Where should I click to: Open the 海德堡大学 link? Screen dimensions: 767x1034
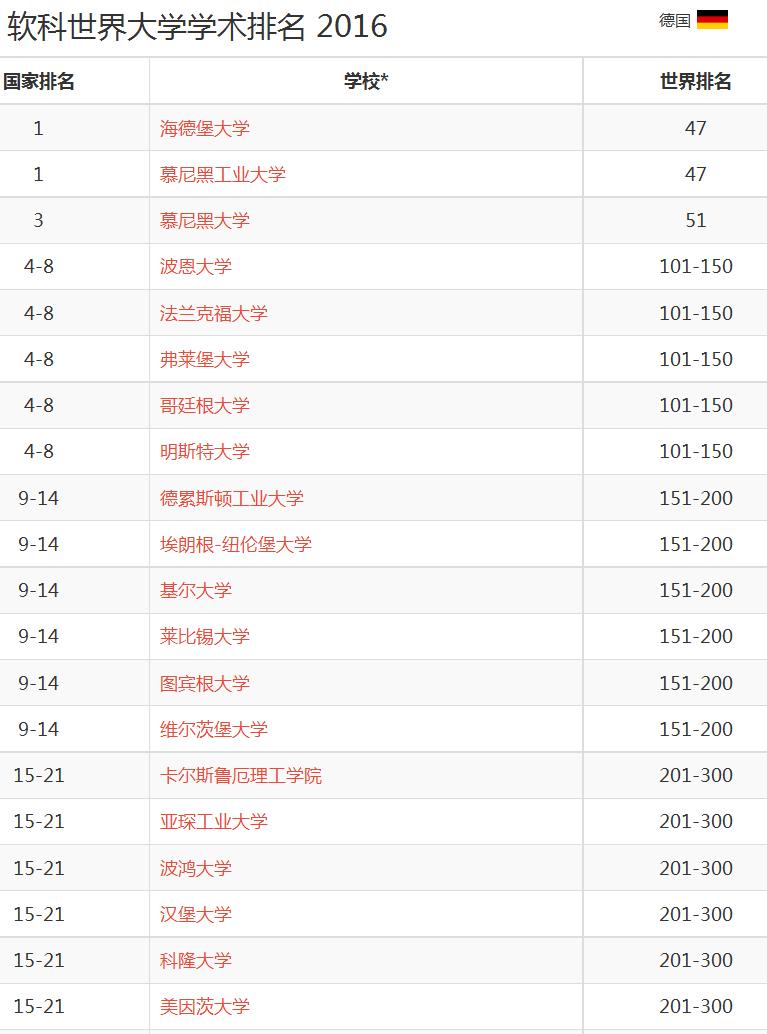(204, 128)
